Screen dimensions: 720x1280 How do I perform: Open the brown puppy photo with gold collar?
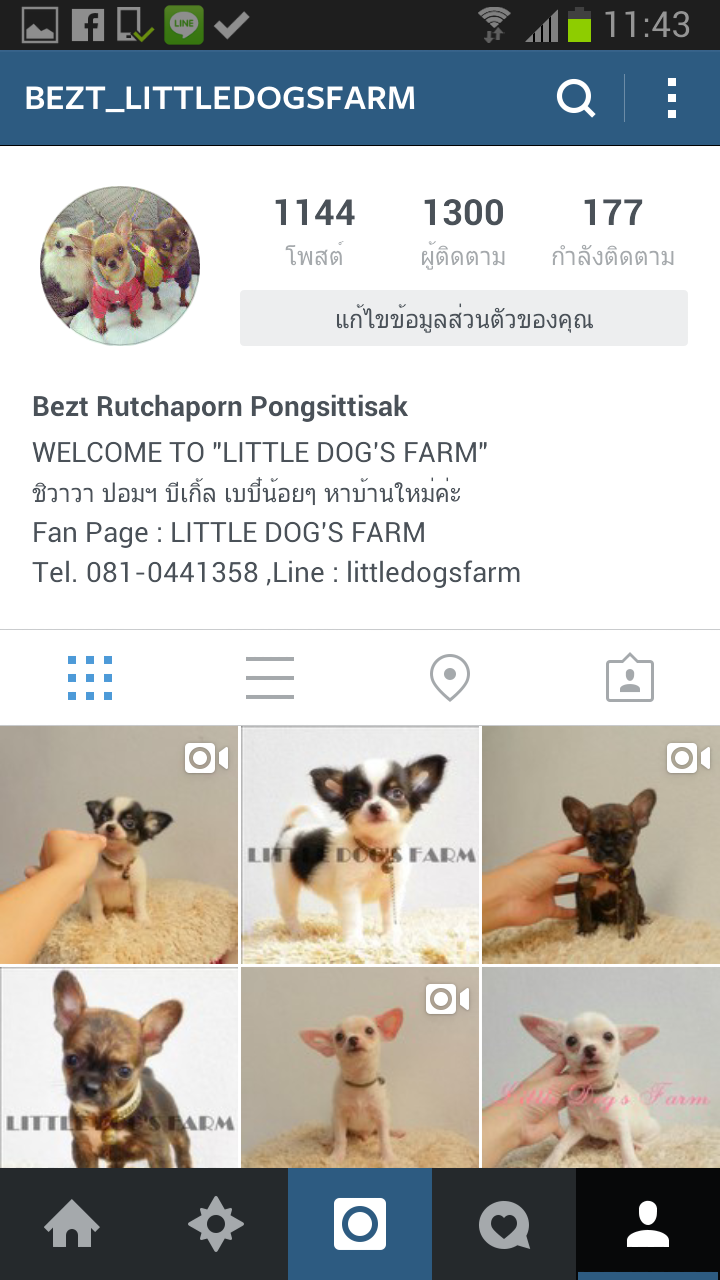tap(119, 1067)
